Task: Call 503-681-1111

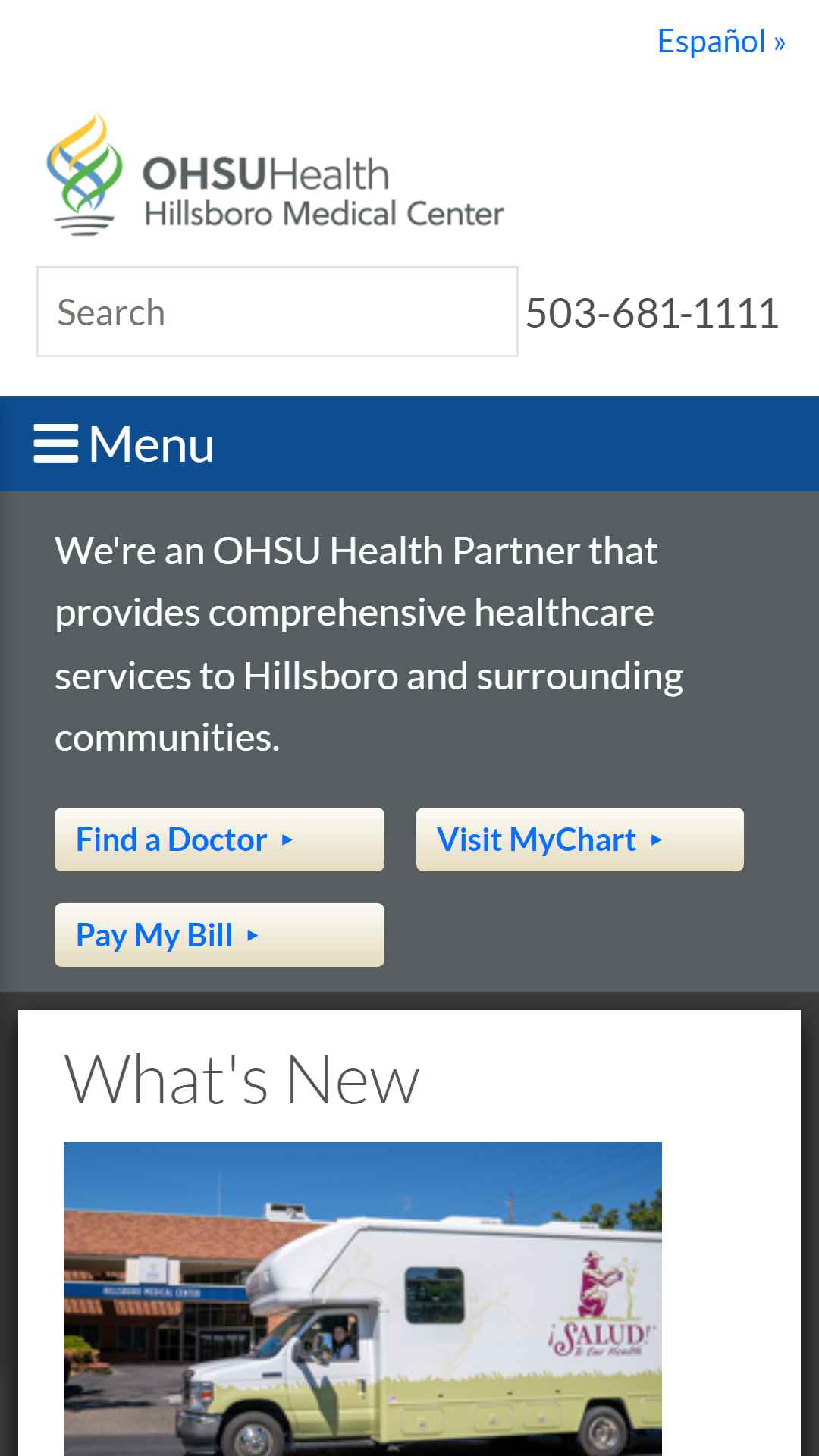Action: [x=652, y=313]
